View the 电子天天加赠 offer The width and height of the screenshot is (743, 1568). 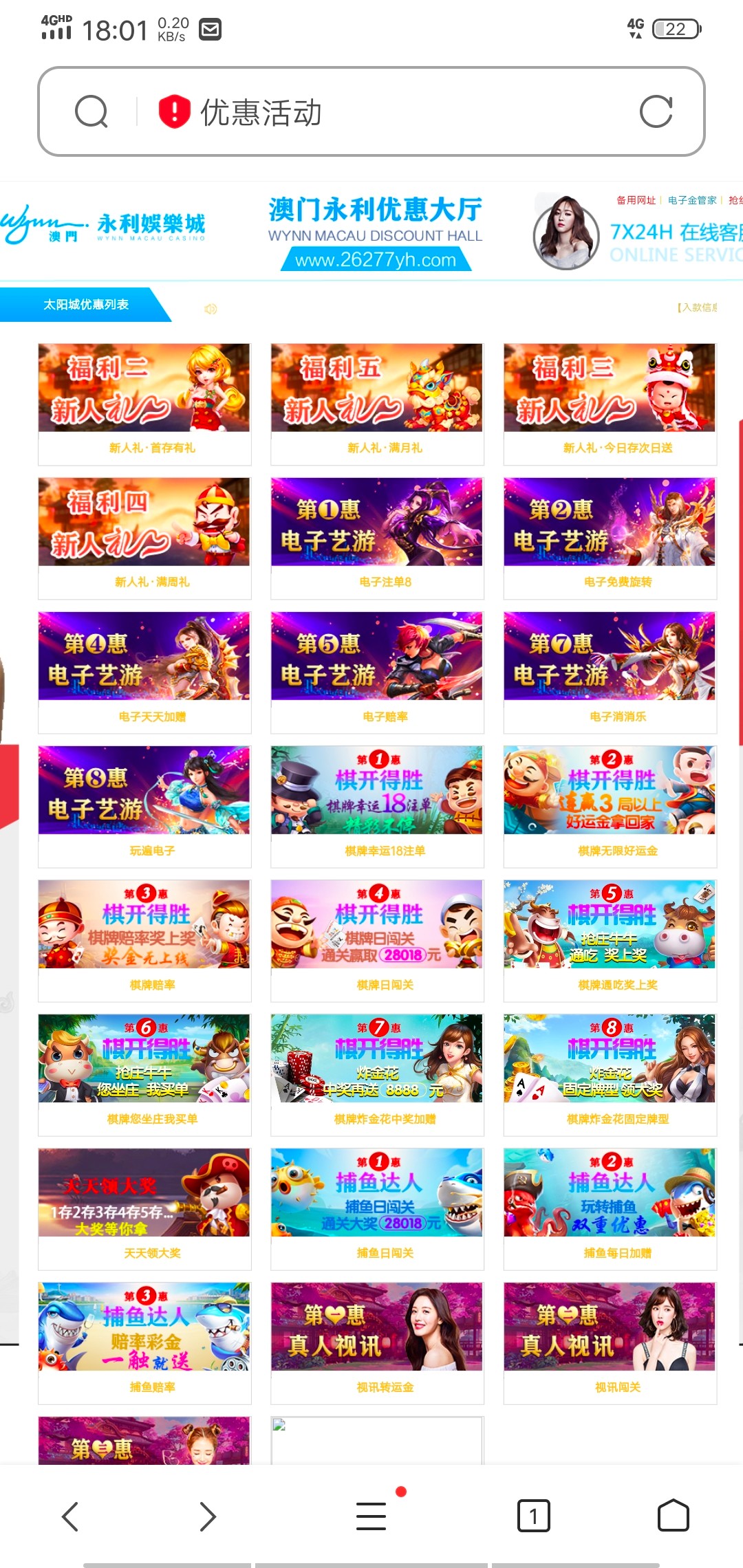pyautogui.click(x=144, y=672)
